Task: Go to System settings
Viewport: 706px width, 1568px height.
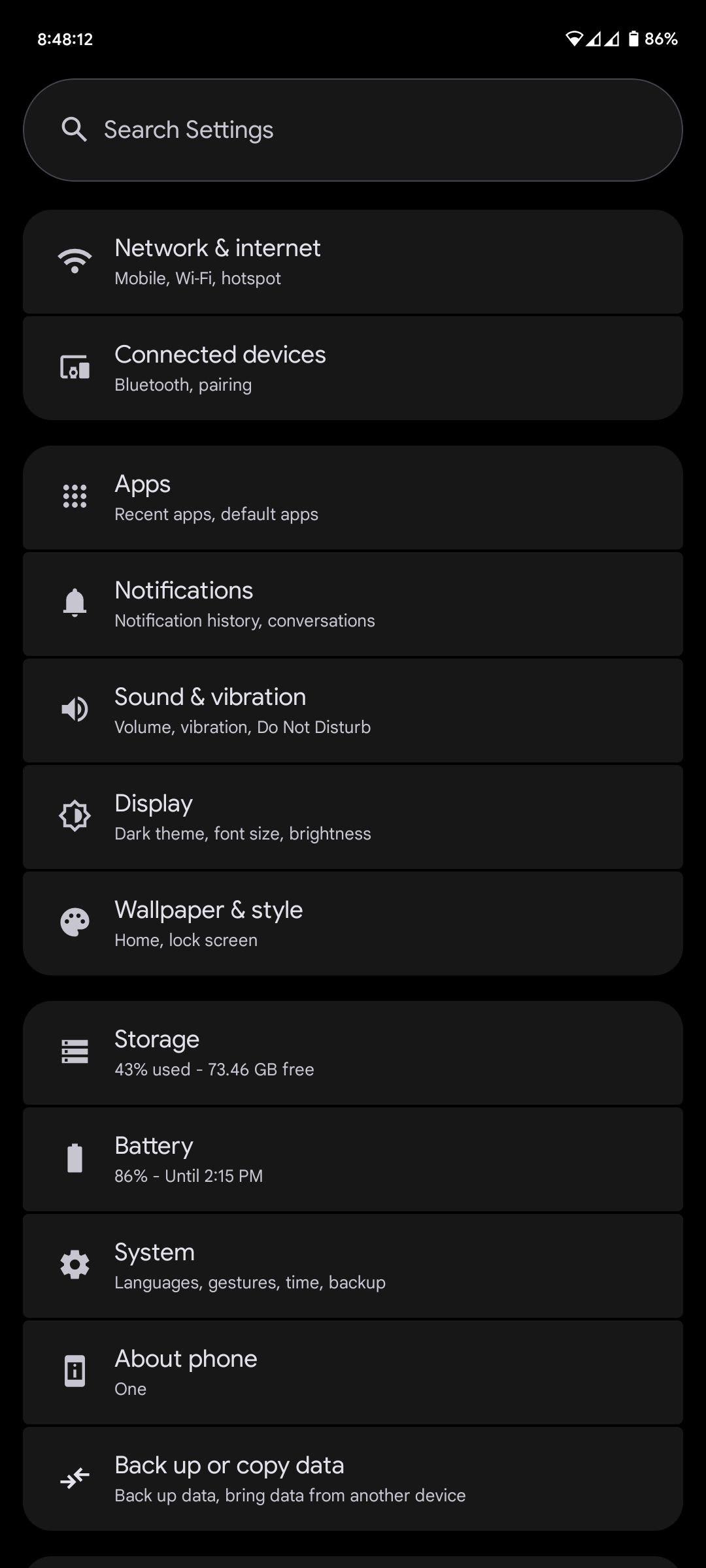Action: [x=353, y=1266]
